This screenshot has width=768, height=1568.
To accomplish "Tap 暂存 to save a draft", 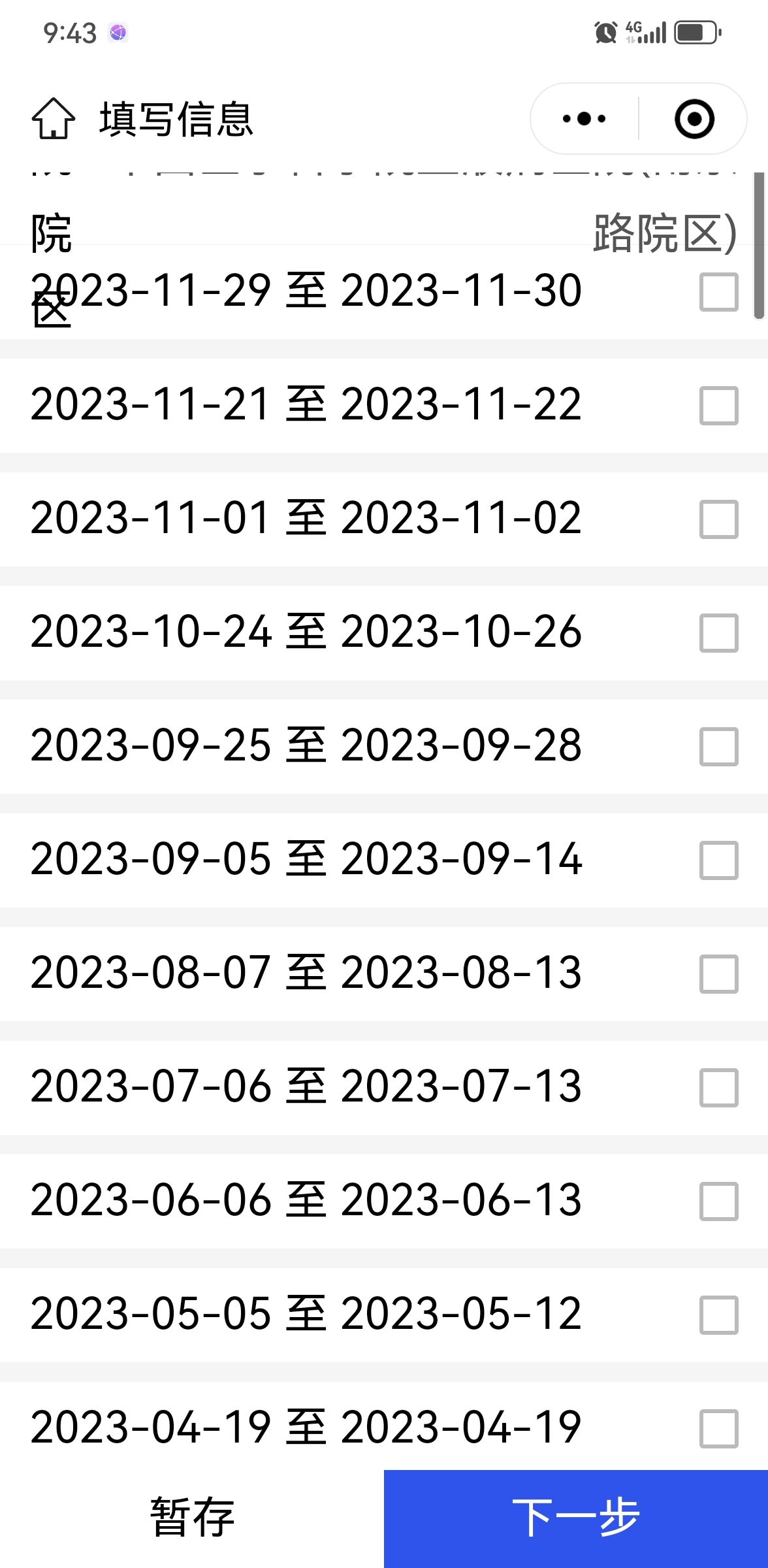I will pos(192,1518).
